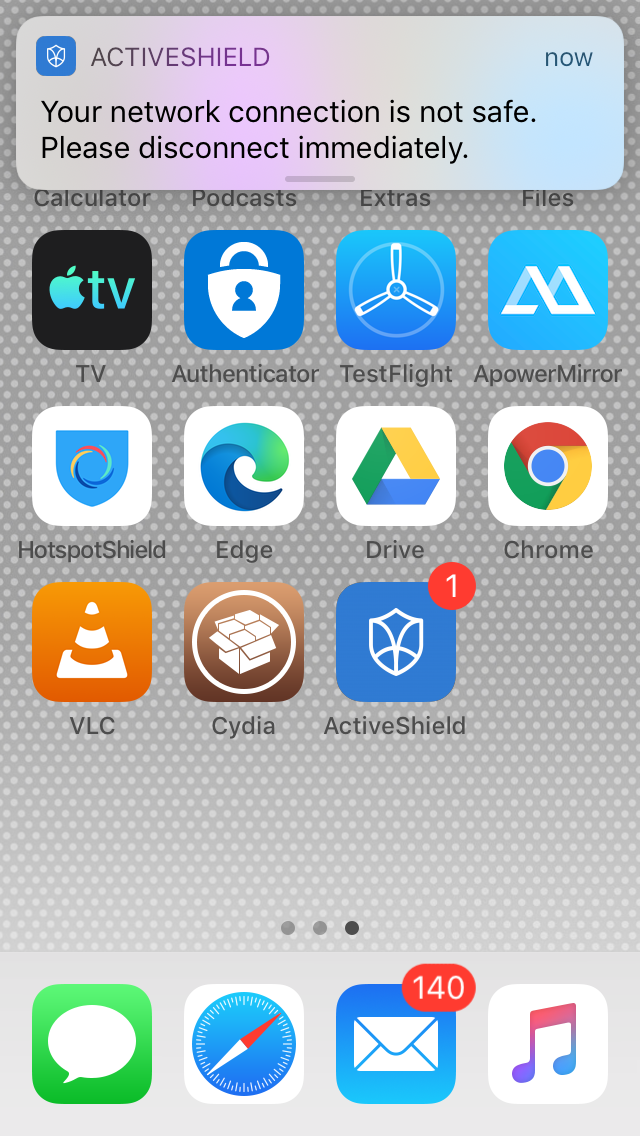This screenshot has height=1136, width=640.
Task: Launch the Cydia app
Action: point(244,642)
